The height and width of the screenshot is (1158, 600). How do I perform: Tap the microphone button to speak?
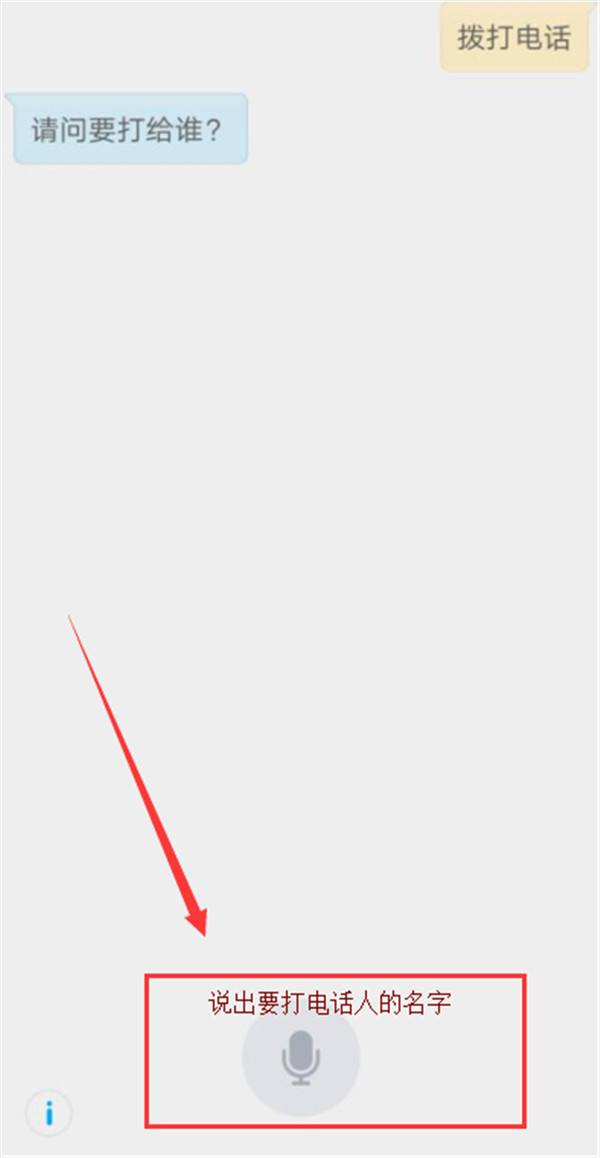click(x=301, y=1057)
